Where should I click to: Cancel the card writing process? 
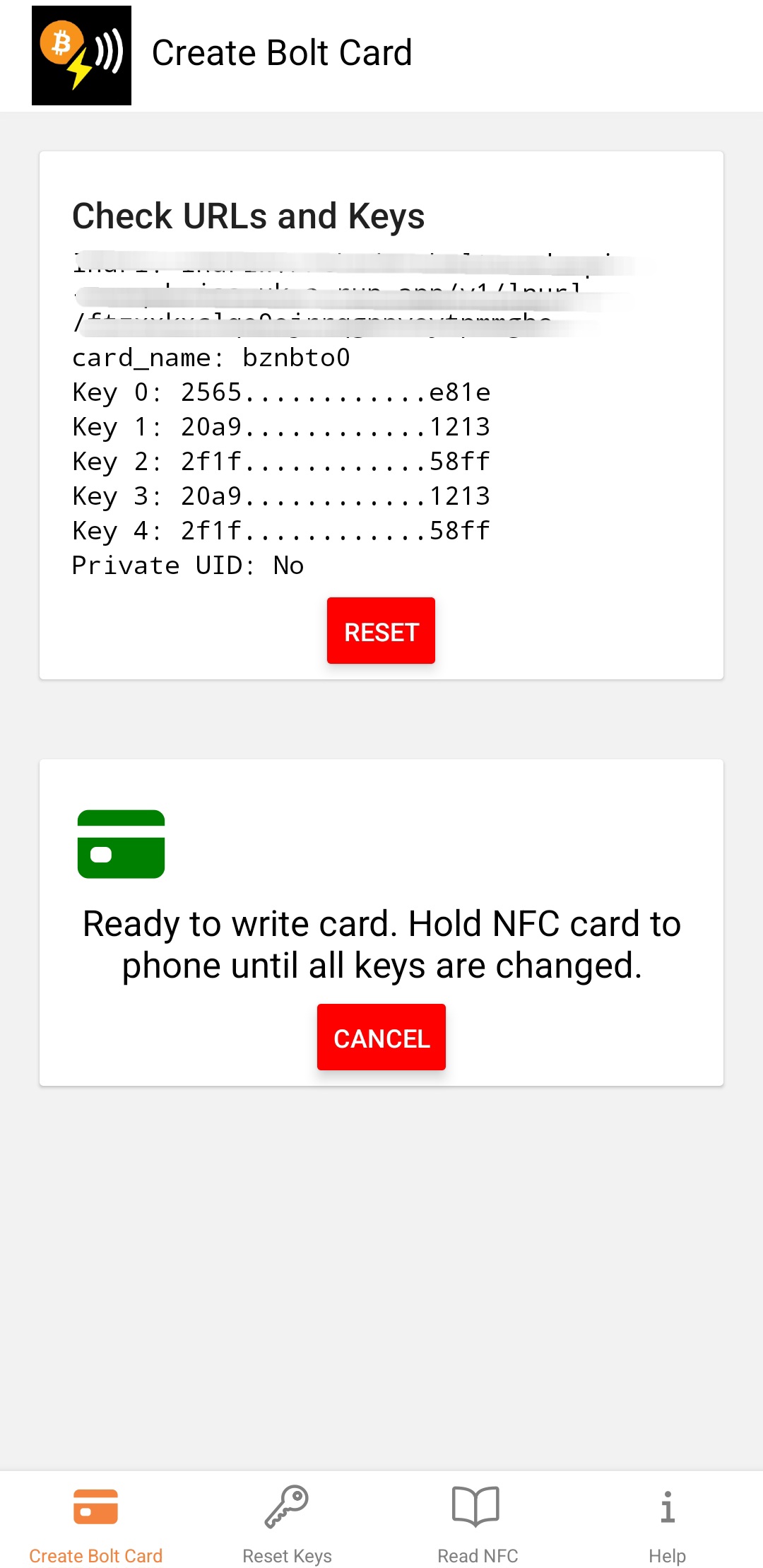(x=381, y=1037)
